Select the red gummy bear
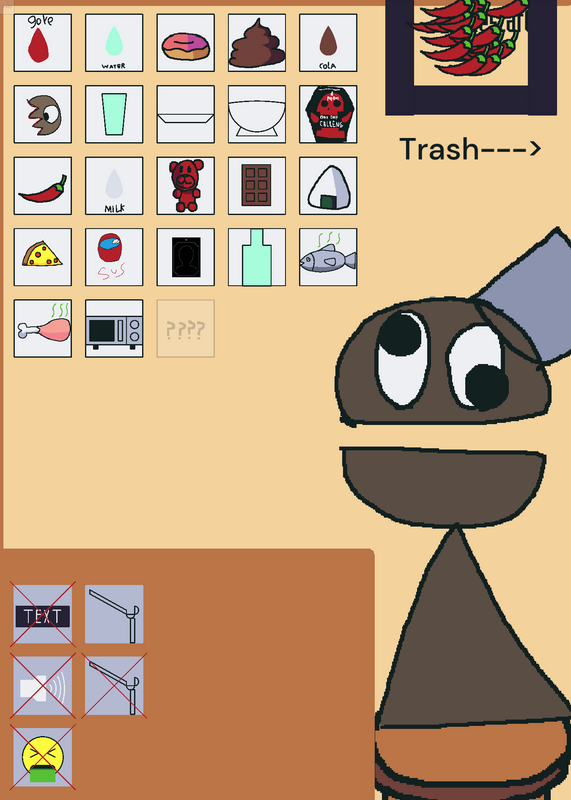Image resolution: width=571 pixels, height=800 pixels. [x=186, y=186]
